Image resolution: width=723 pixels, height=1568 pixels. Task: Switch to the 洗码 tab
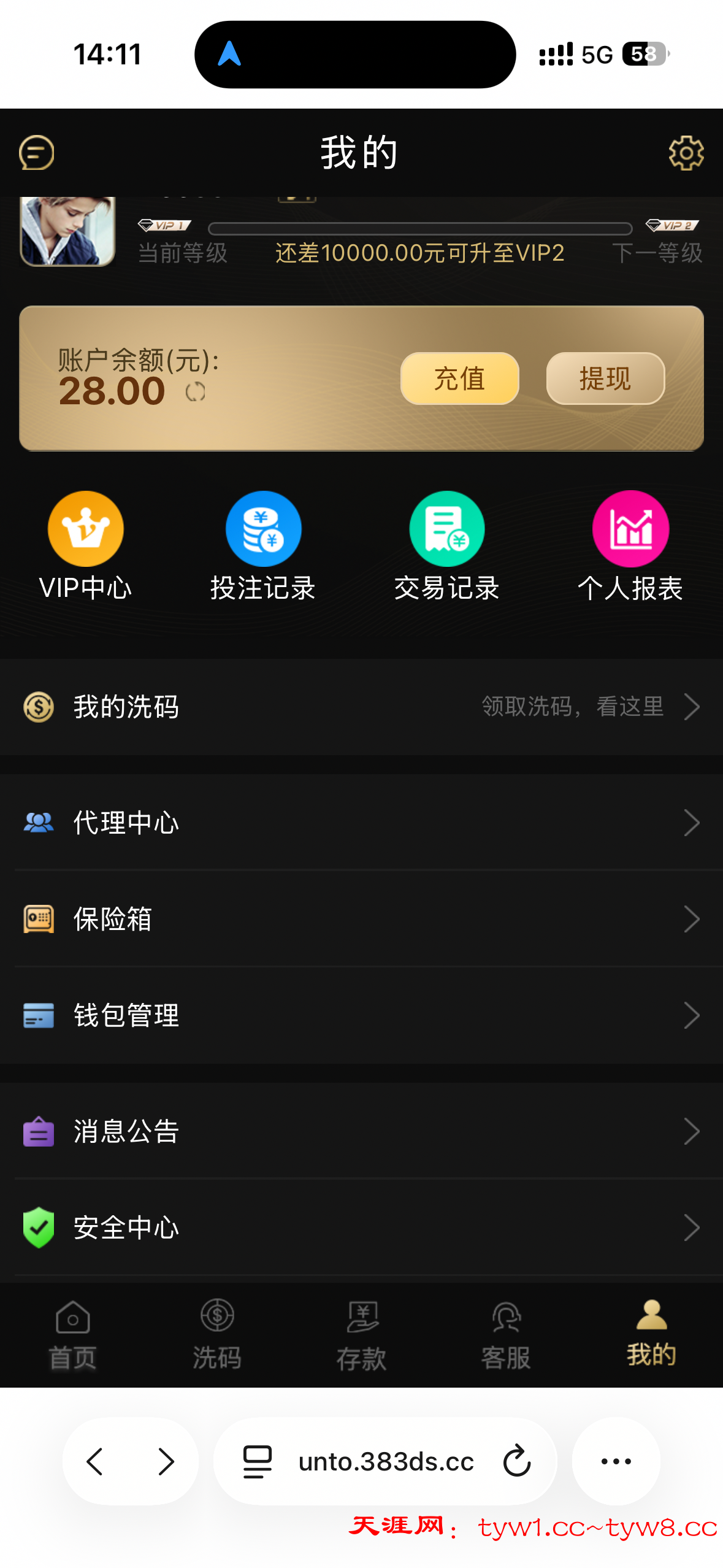pyautogui.click(x=217, y=1335)
